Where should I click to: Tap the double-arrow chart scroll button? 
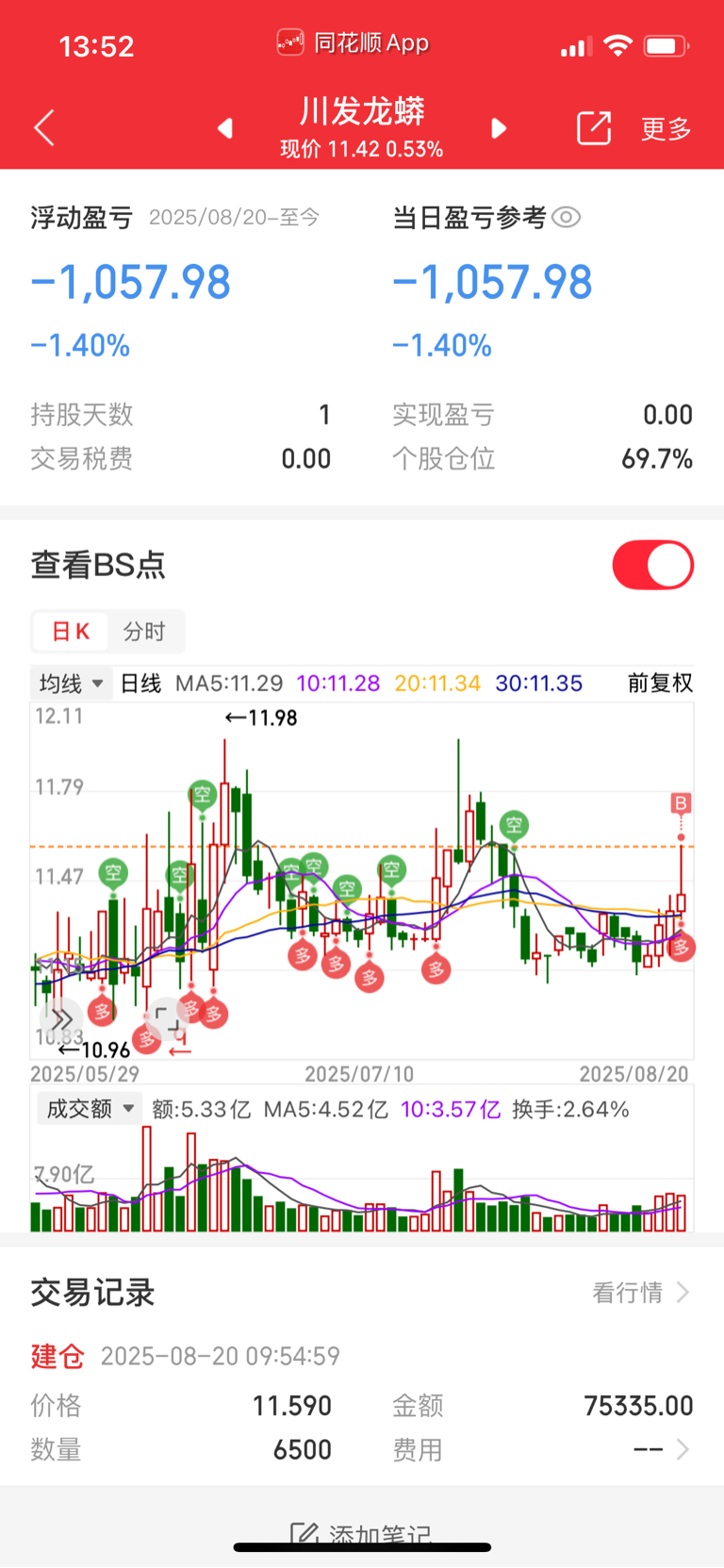pos(62,1019)
